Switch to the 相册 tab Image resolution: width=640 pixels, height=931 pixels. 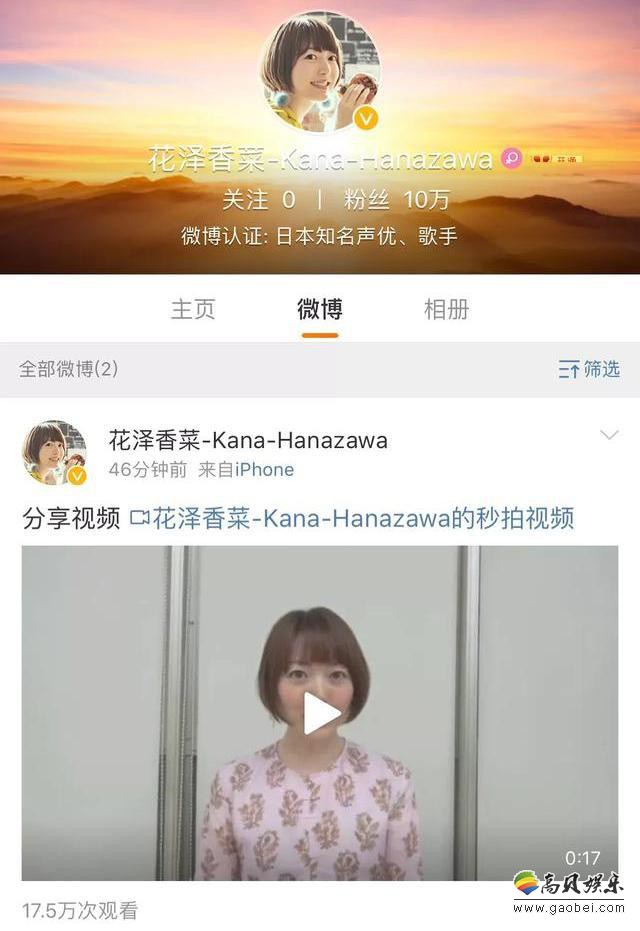[x=446, y=309]
